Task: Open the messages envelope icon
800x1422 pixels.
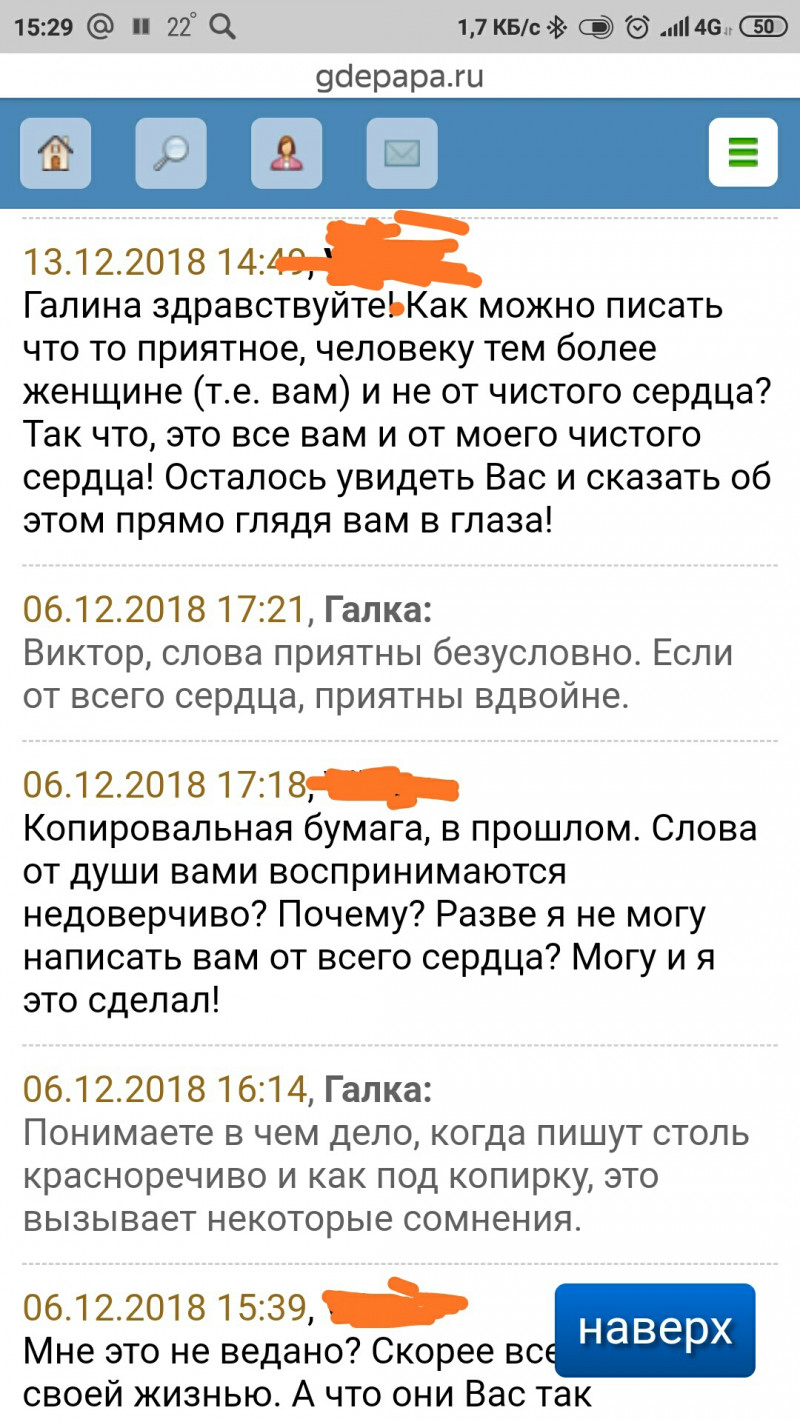Action: [x=402, y=153]
